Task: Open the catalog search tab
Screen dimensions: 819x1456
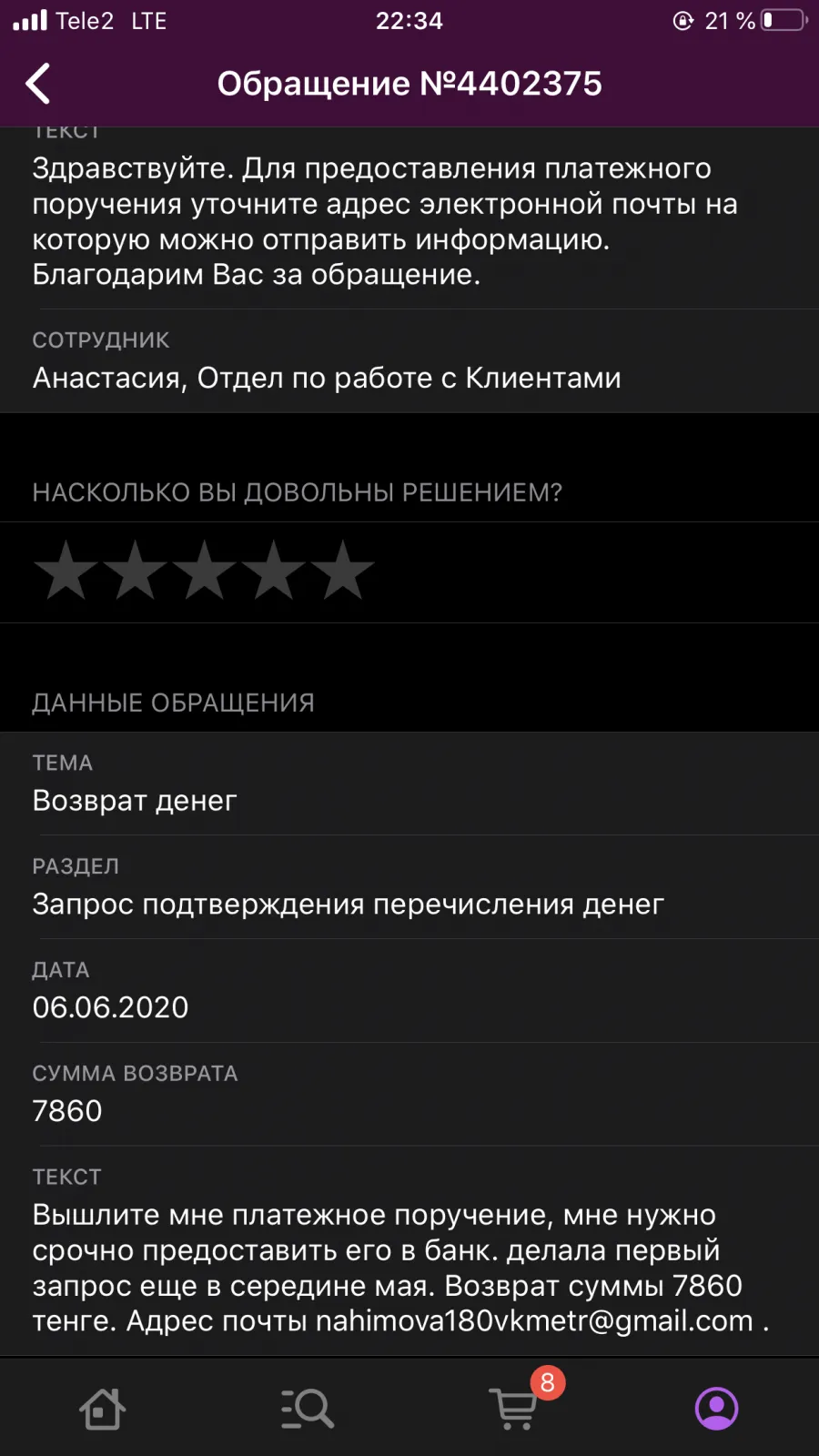Action: (x=307, y=1409)
